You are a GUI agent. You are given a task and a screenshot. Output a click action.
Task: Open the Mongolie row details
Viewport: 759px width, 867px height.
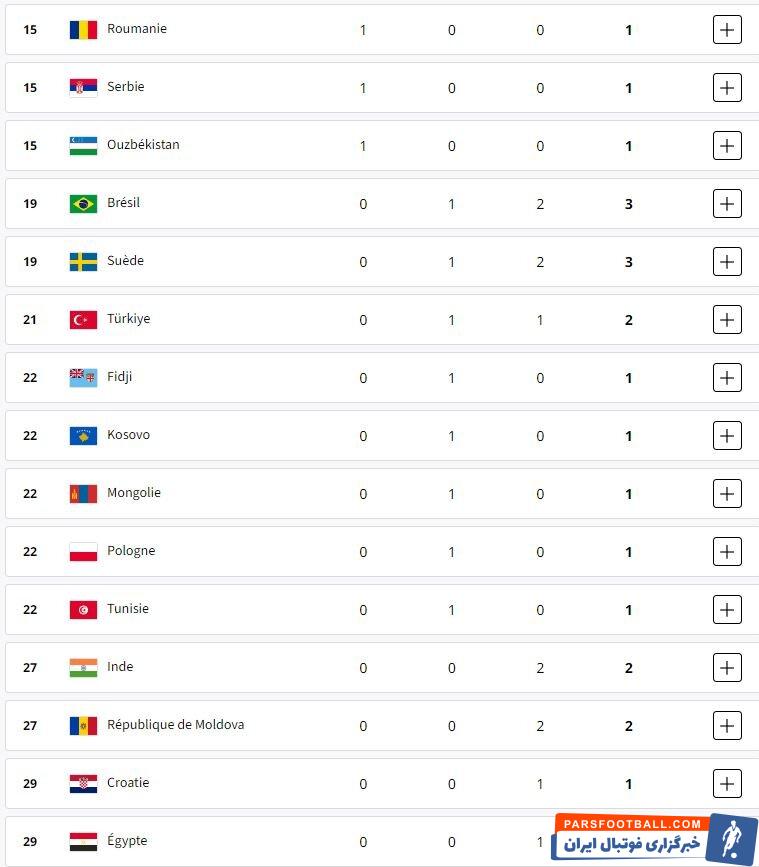pos(727,494)
